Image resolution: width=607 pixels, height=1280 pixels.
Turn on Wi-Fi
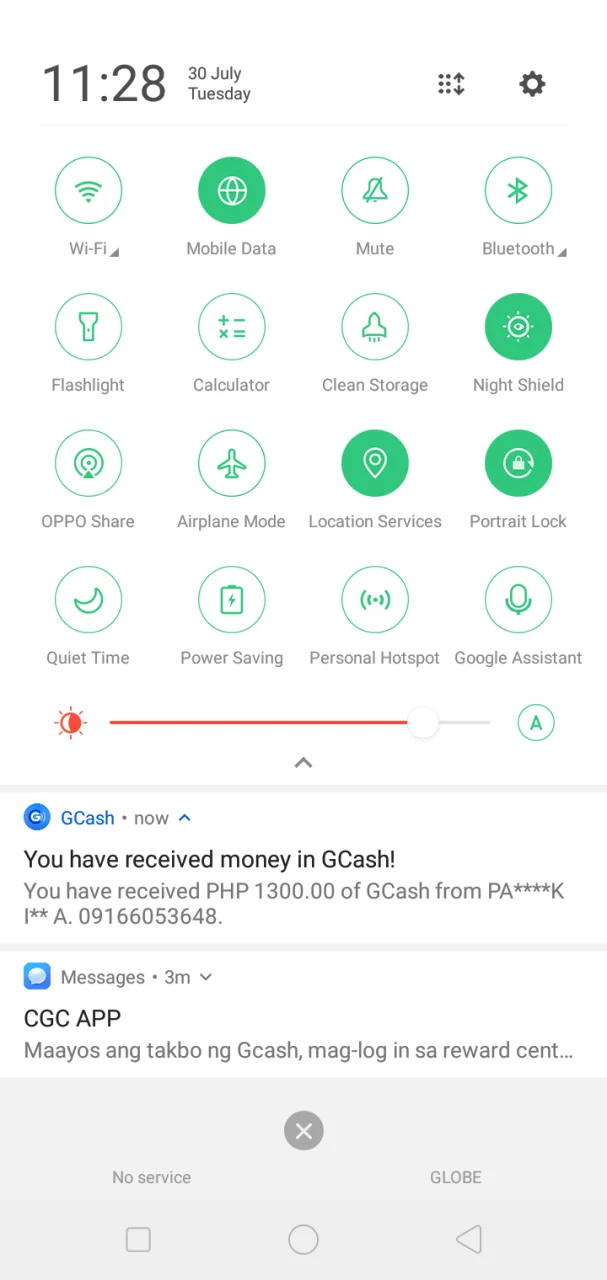(88, 190)
